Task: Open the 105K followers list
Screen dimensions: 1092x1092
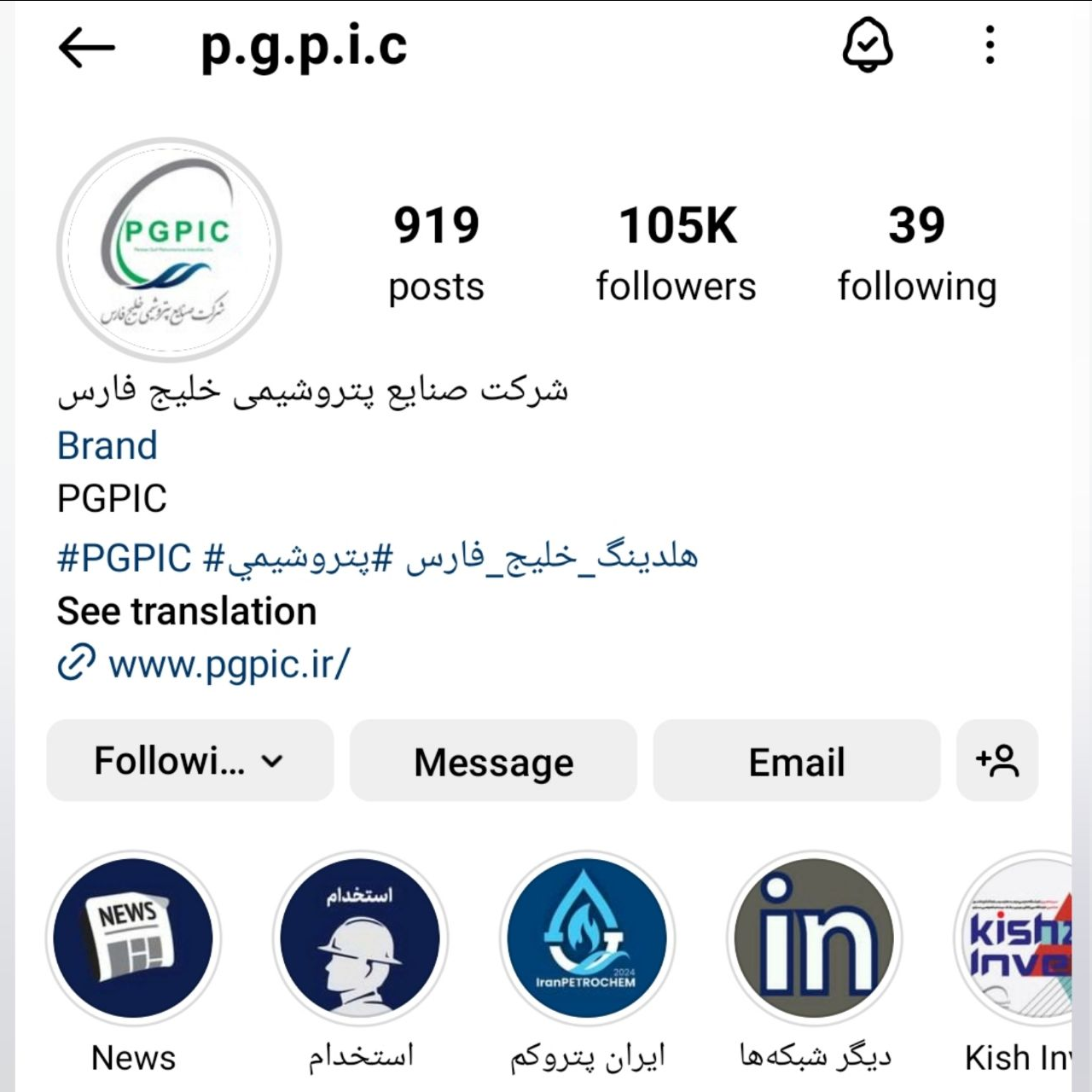Action: [x=677, y=253]
